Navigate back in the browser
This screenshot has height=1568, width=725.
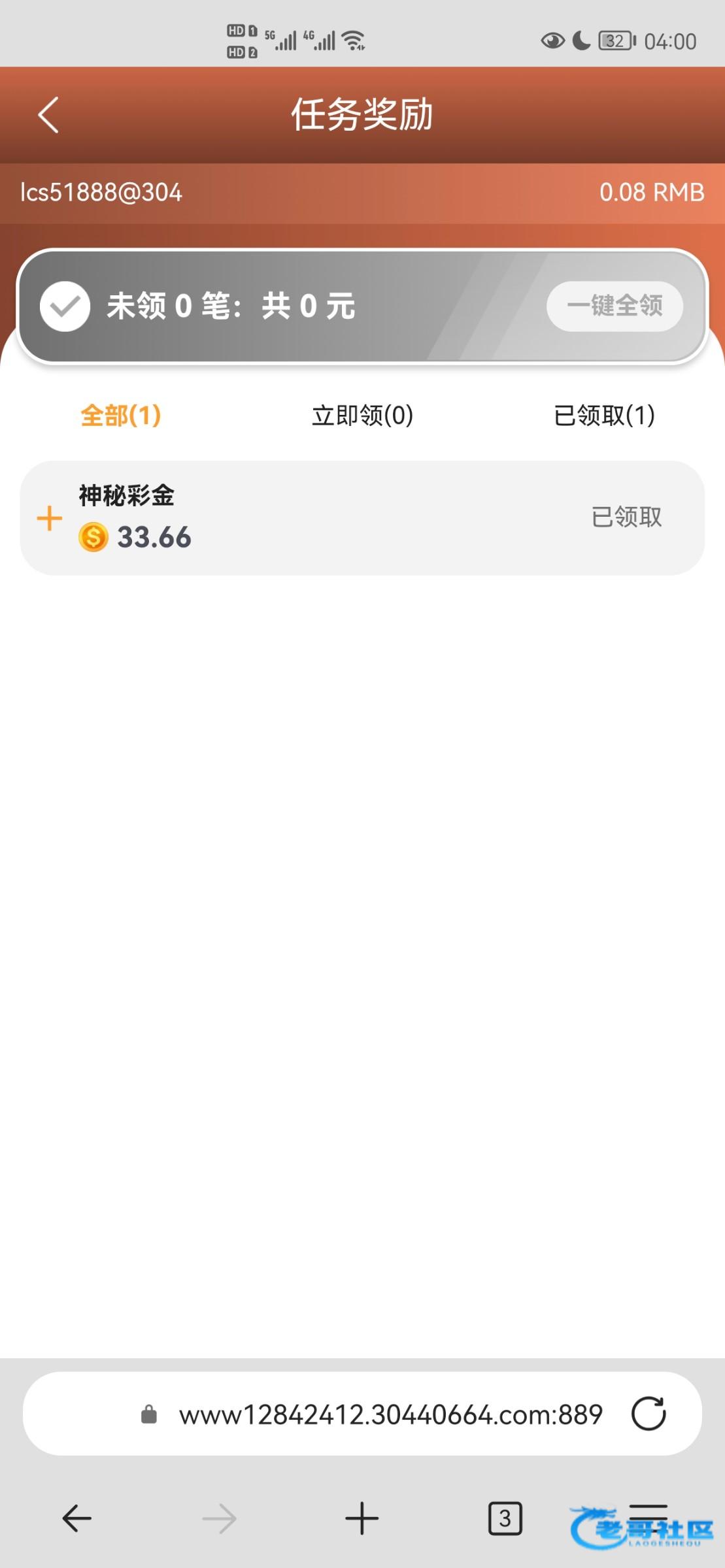pos(76,1518)
